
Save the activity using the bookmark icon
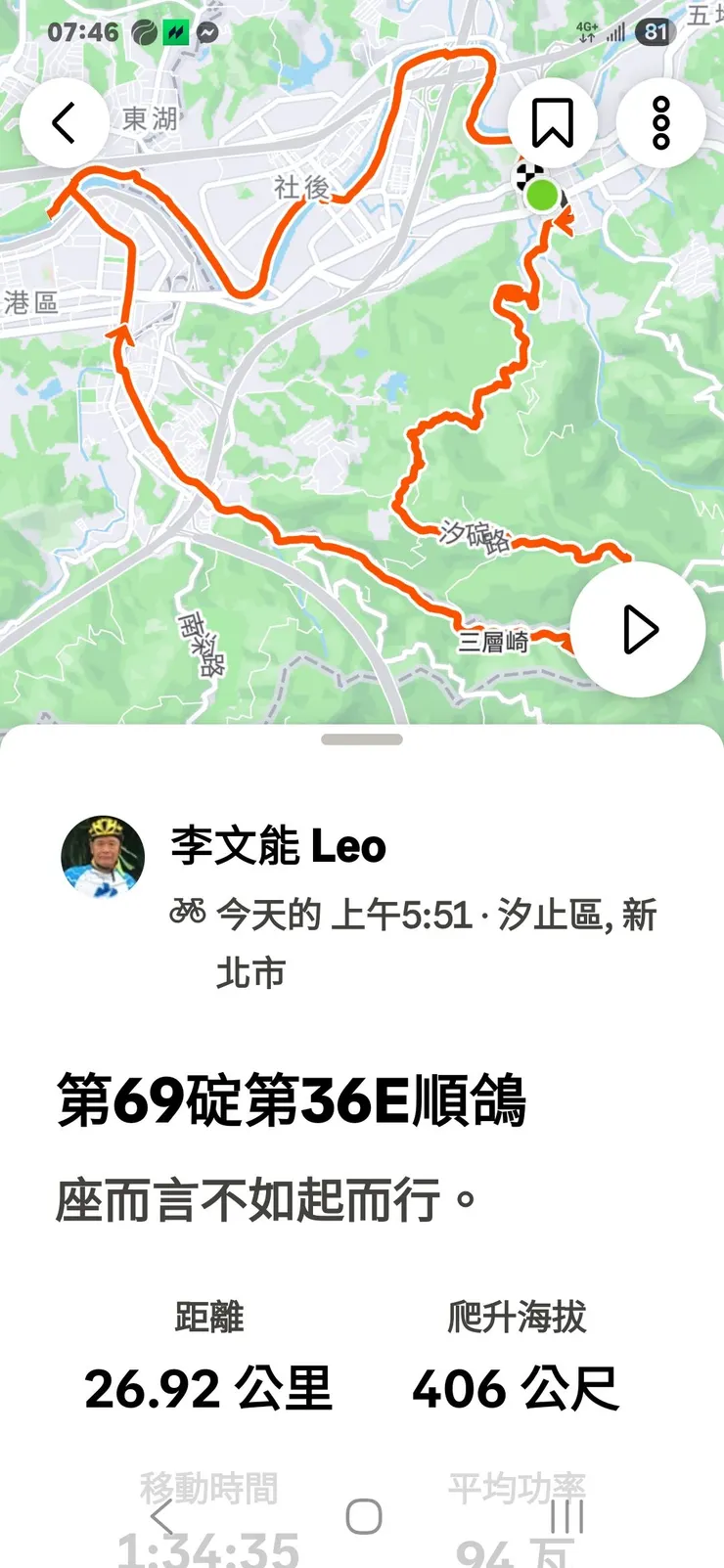point(551,119)
